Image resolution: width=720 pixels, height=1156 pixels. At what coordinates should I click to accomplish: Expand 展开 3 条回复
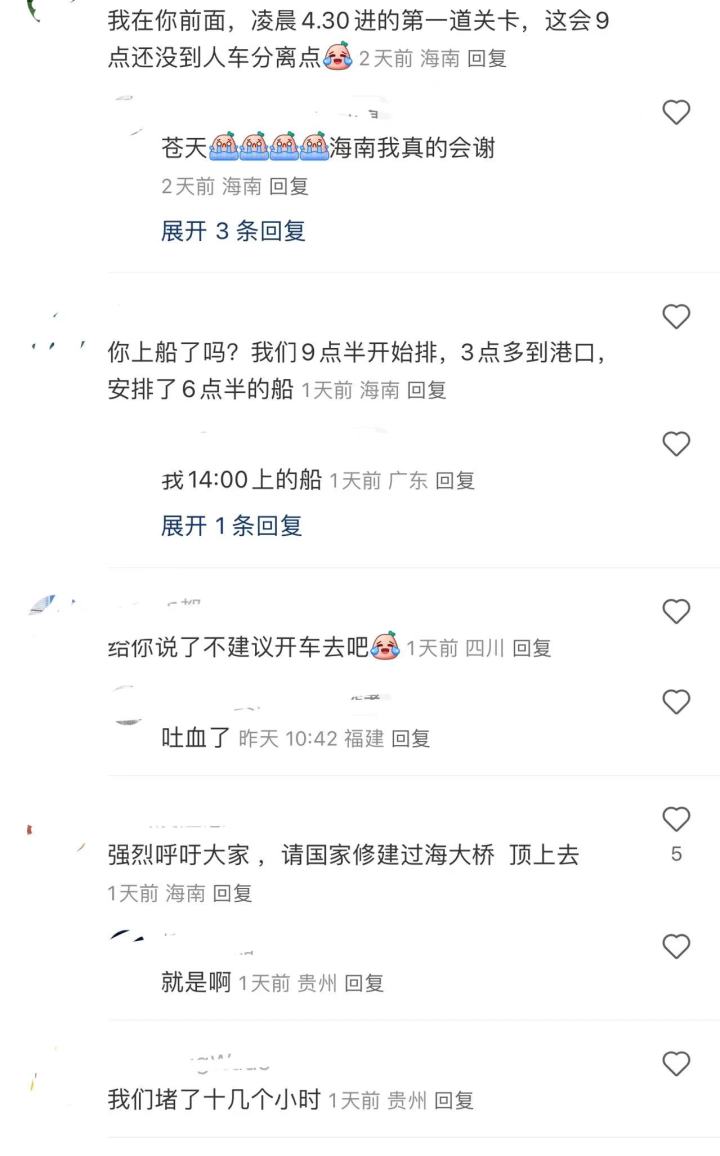(233, 231)
